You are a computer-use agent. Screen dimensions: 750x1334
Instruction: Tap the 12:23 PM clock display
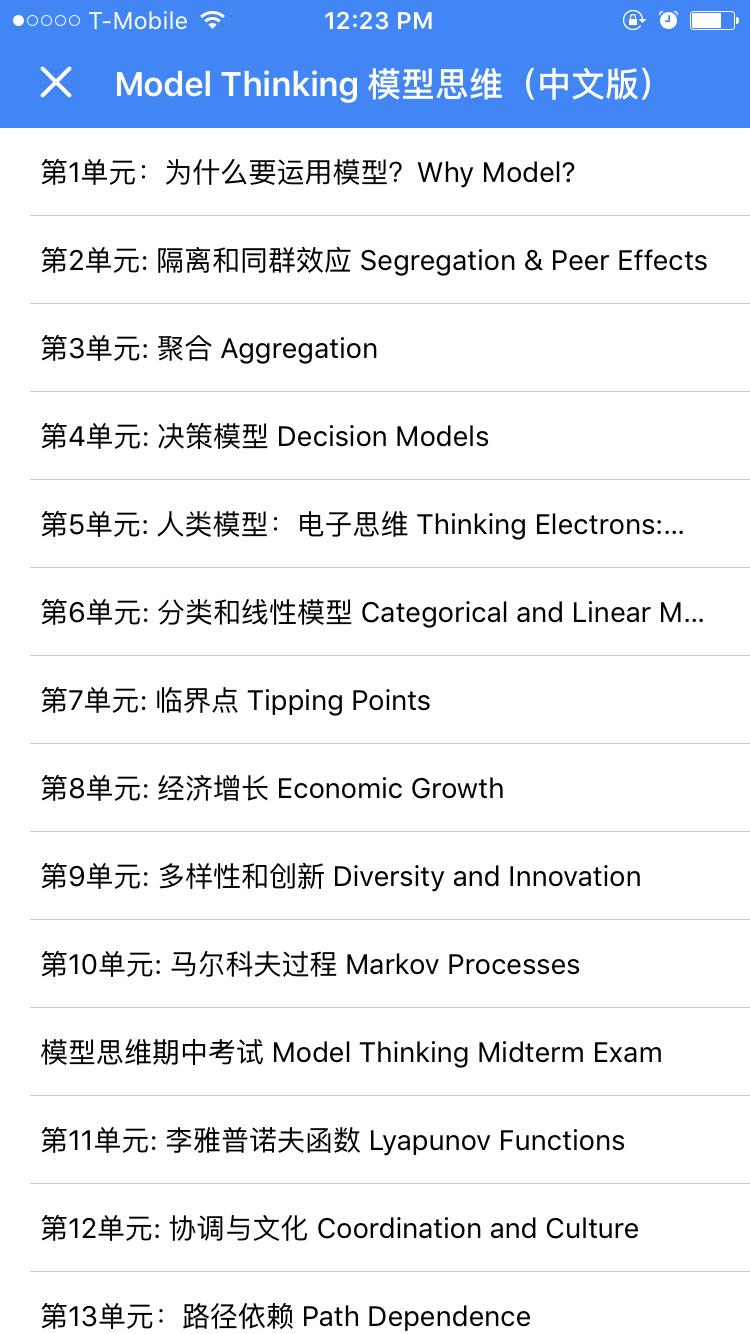click(379, 20)
